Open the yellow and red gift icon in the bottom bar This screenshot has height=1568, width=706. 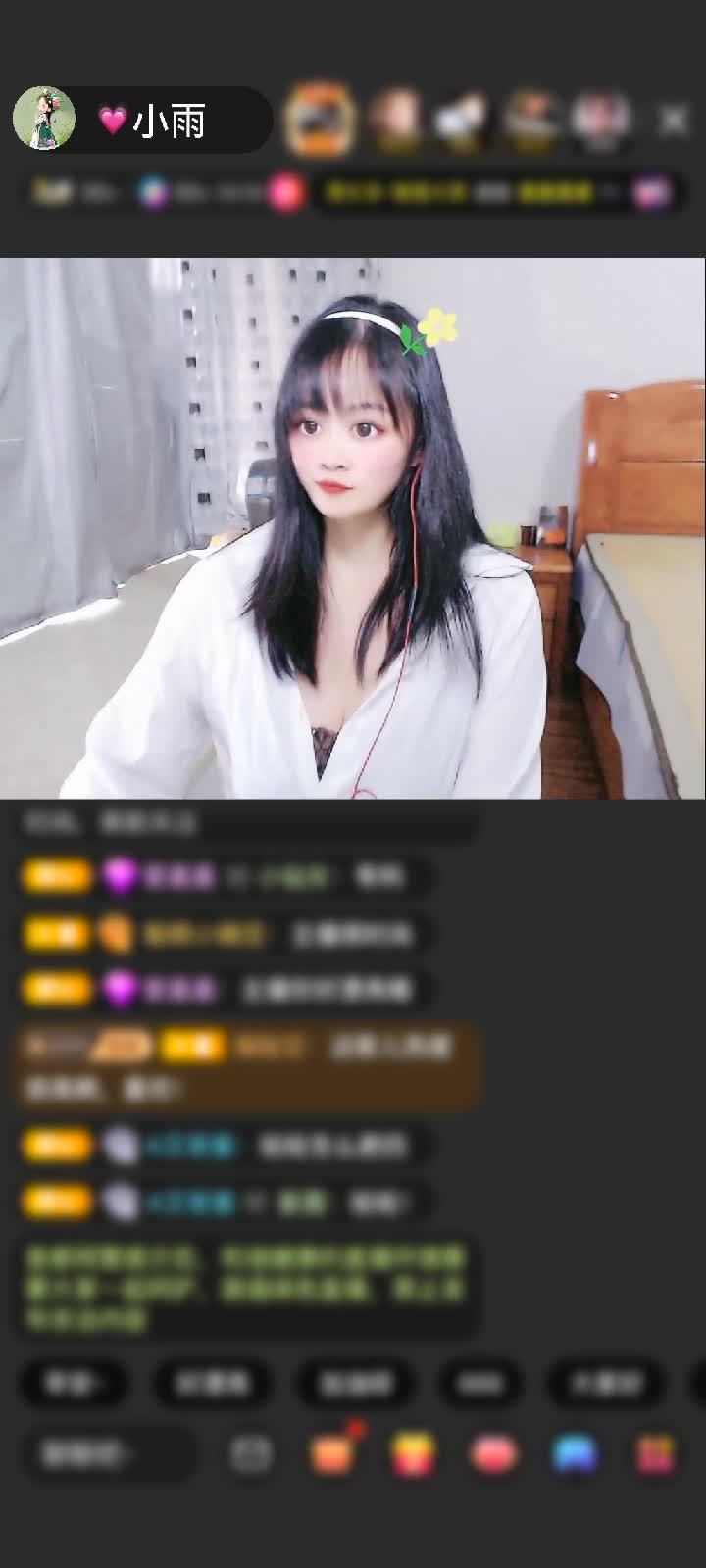[x=413, y=1454]
